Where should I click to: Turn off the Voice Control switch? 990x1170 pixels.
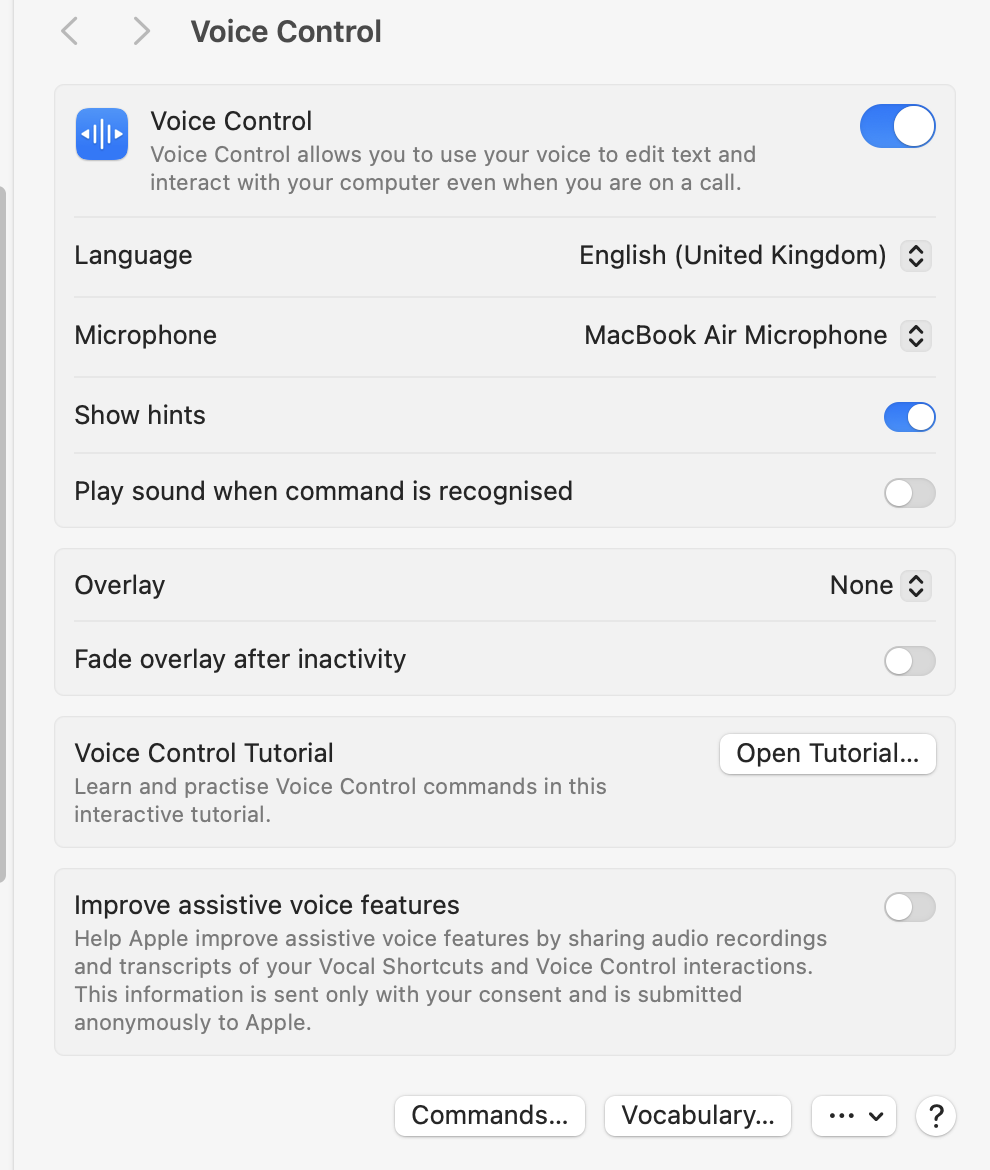coord(897,127)
